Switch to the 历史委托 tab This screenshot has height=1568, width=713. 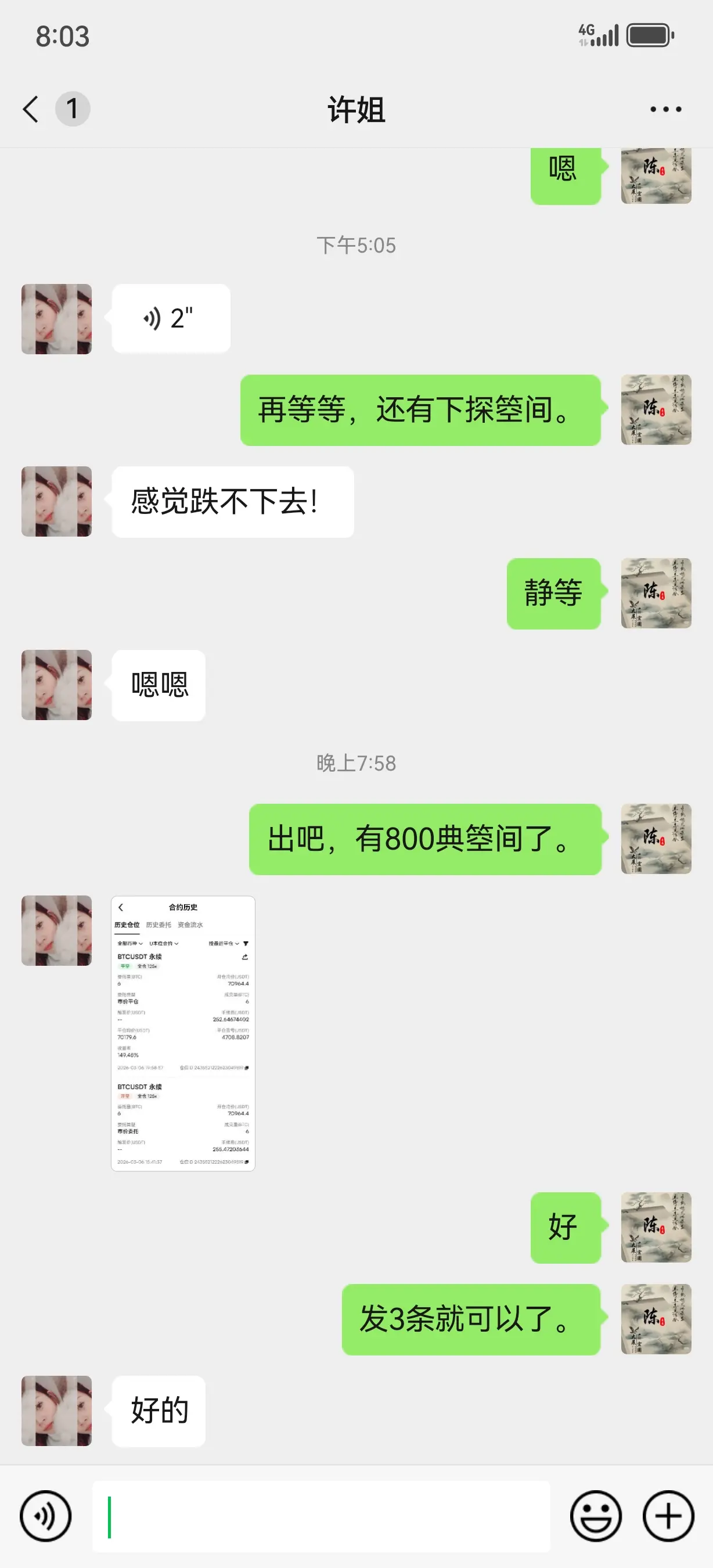click(x=159, y=925)
